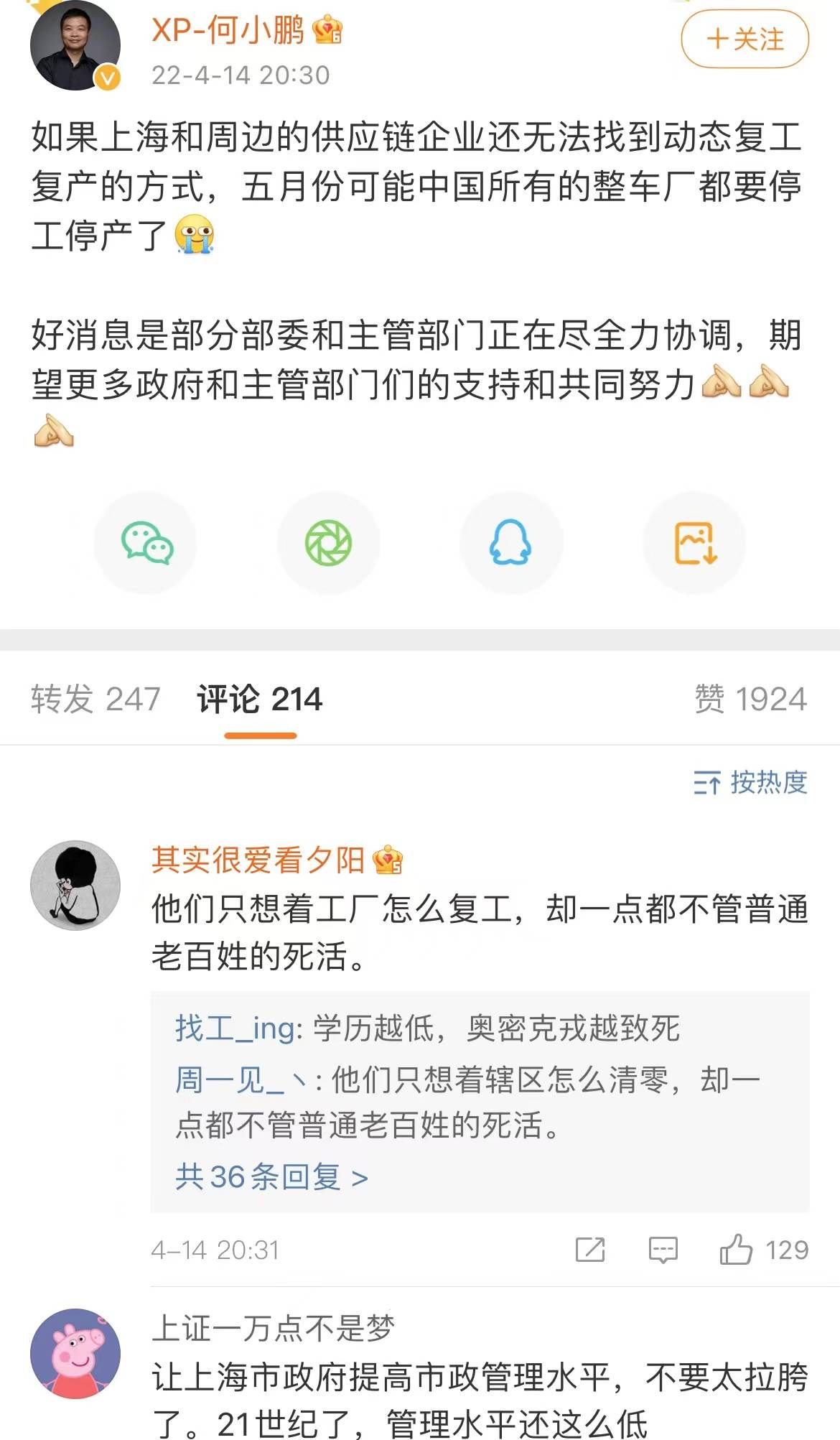Open XP-何小鹏's profile avatar

pyautogui.click(x=75, y=46)
